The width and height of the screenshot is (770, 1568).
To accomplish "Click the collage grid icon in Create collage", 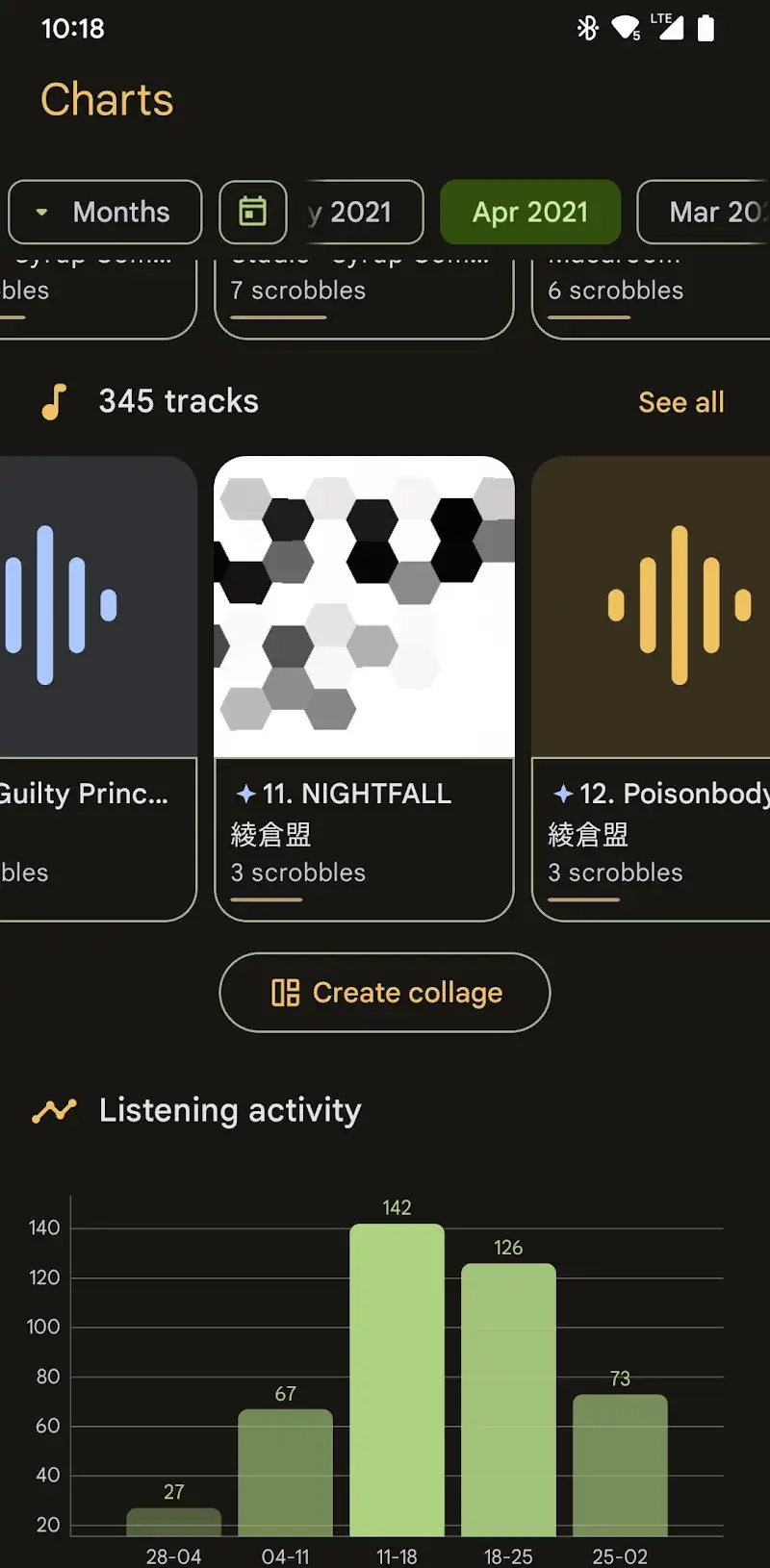I will 286,993.
